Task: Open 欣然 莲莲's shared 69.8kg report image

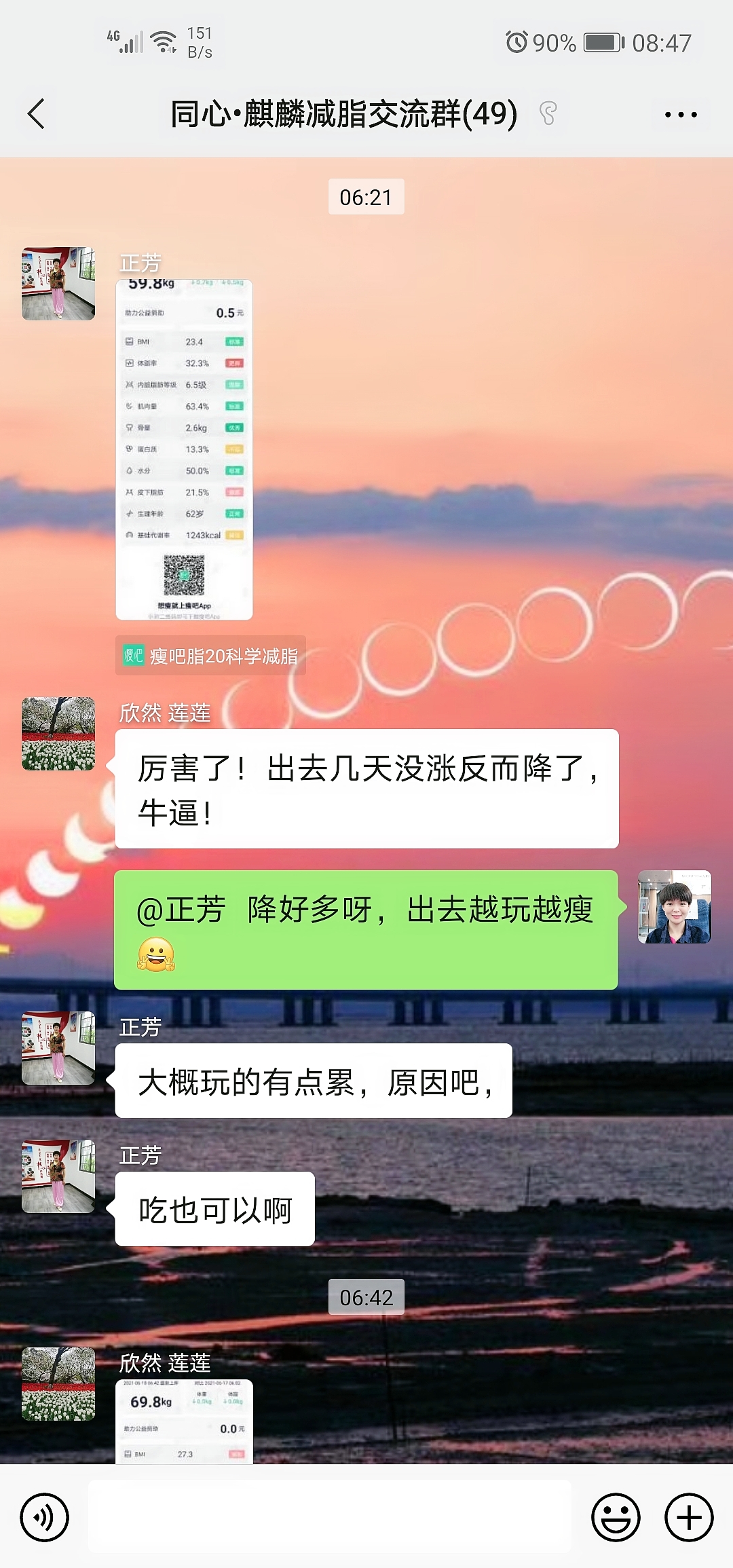Action: pyautogui.click(x=184, y=1421)
